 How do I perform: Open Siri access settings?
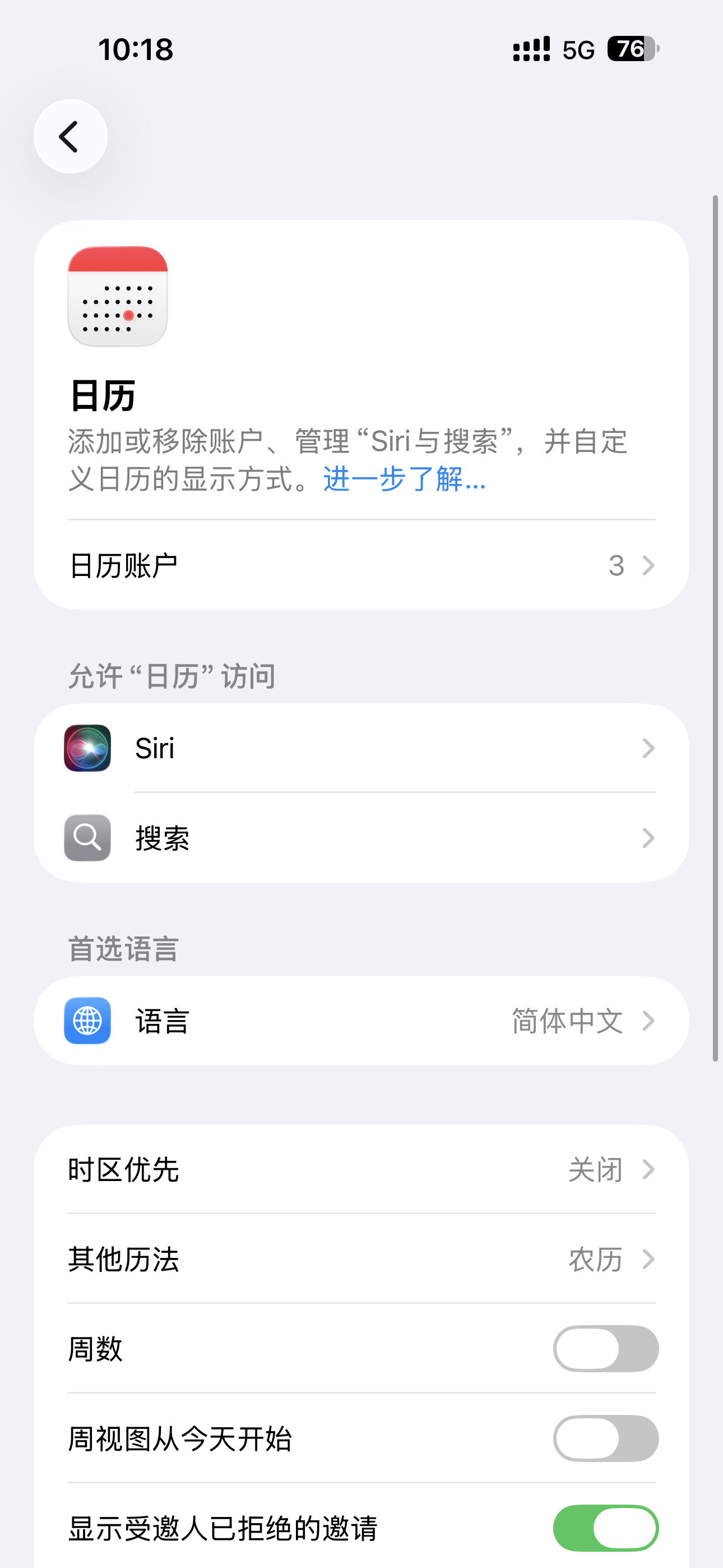[361, 748]
